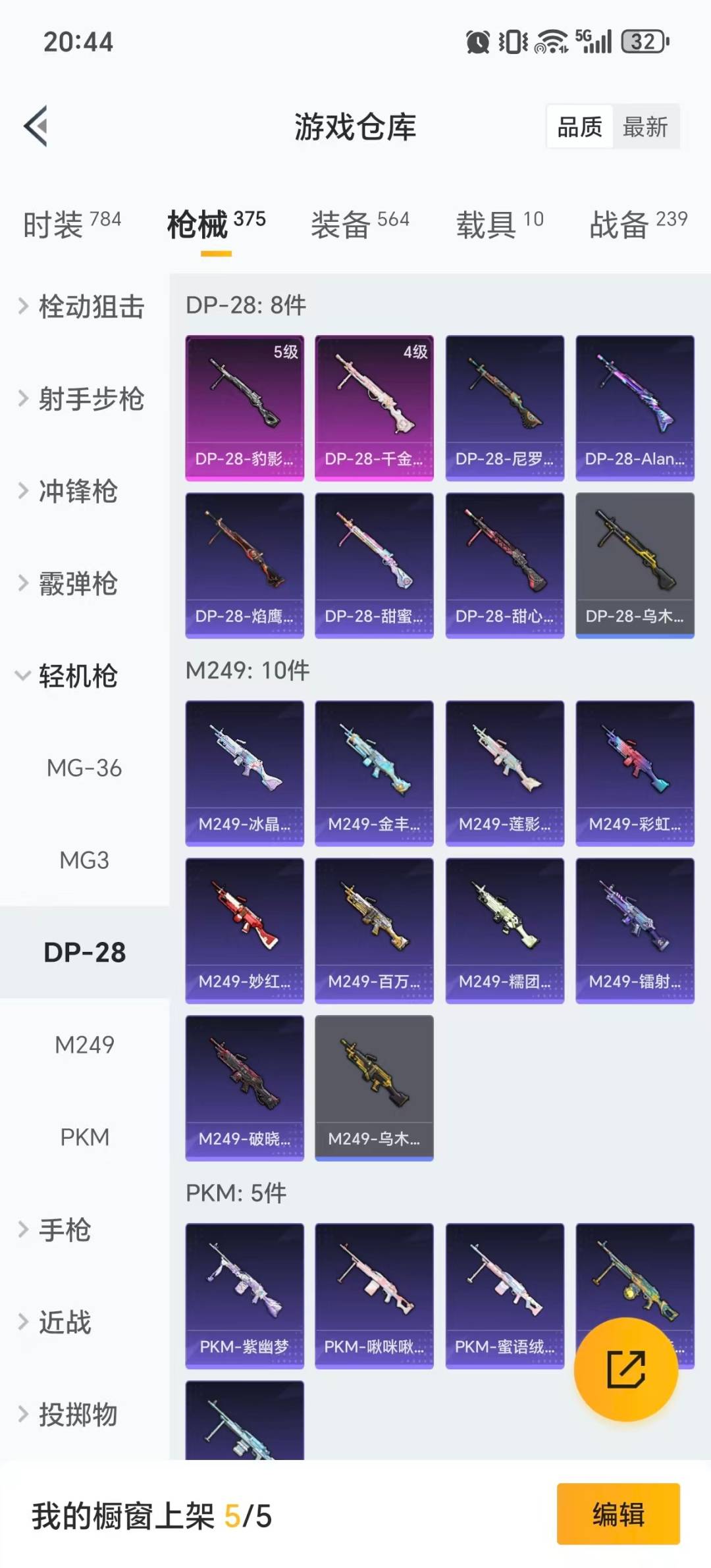Select PKM in the side list
Viewport: 711px width, 1568px height.
(x=84, y=1137)
